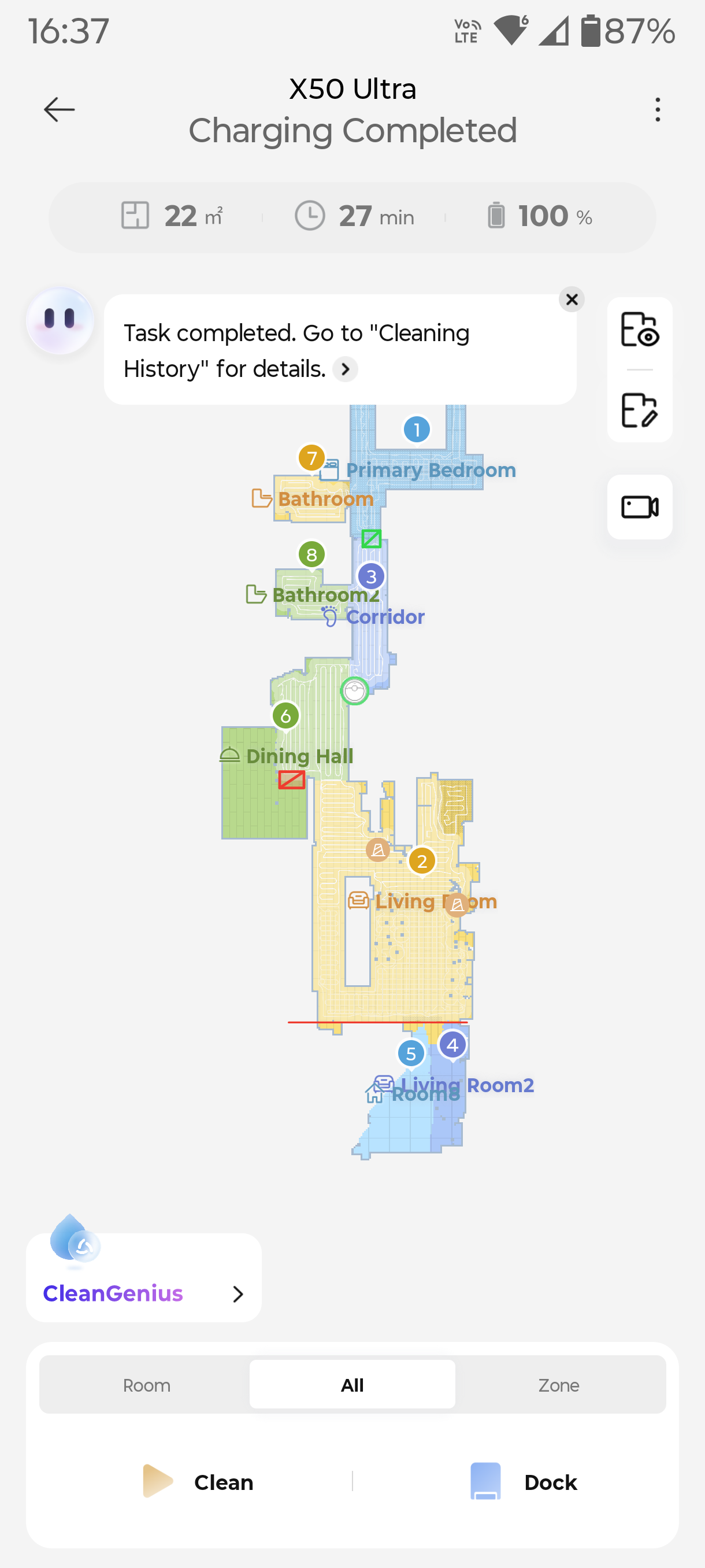The height and width of the screenshot is (1568, 705).
Task: Open the three-dot overflow menu
Action: pos(657,110)
